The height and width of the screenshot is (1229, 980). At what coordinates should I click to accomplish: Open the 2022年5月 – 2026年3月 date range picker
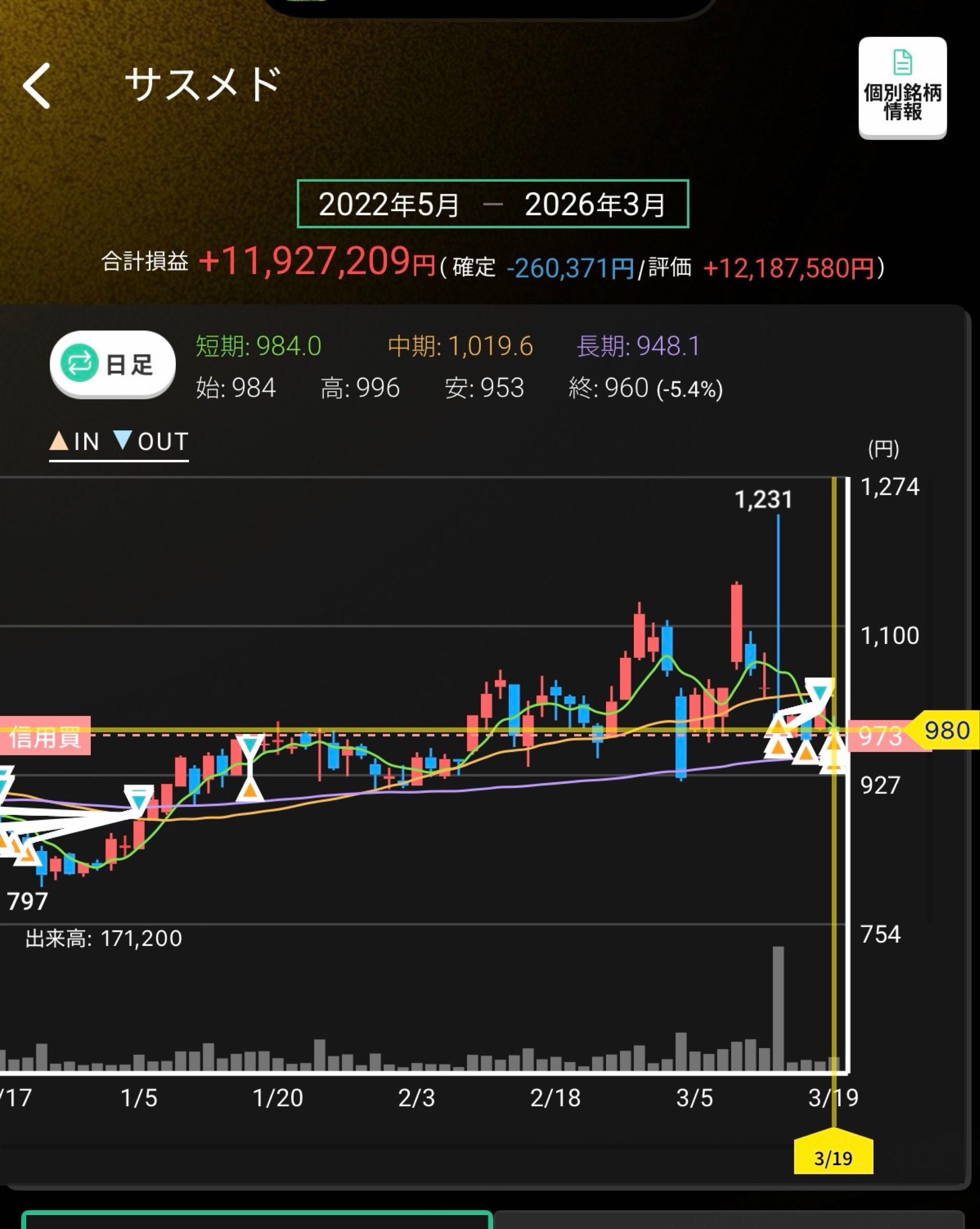pos(492,204)
